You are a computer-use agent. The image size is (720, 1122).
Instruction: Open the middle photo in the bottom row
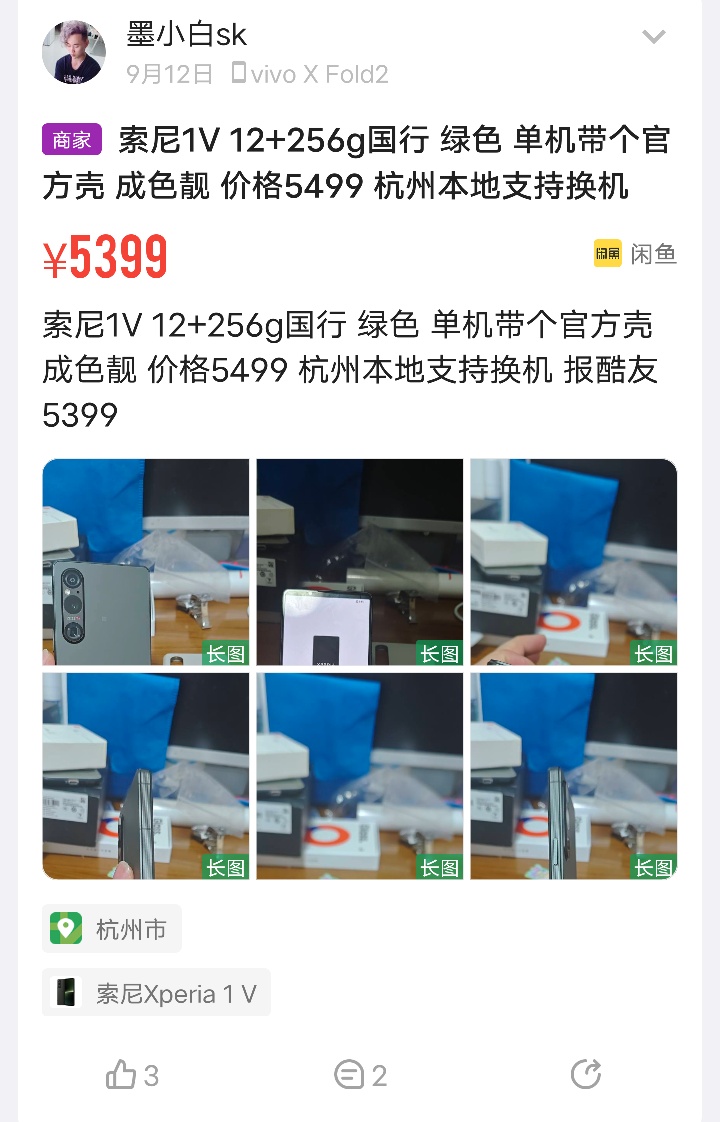click(359, 776)
